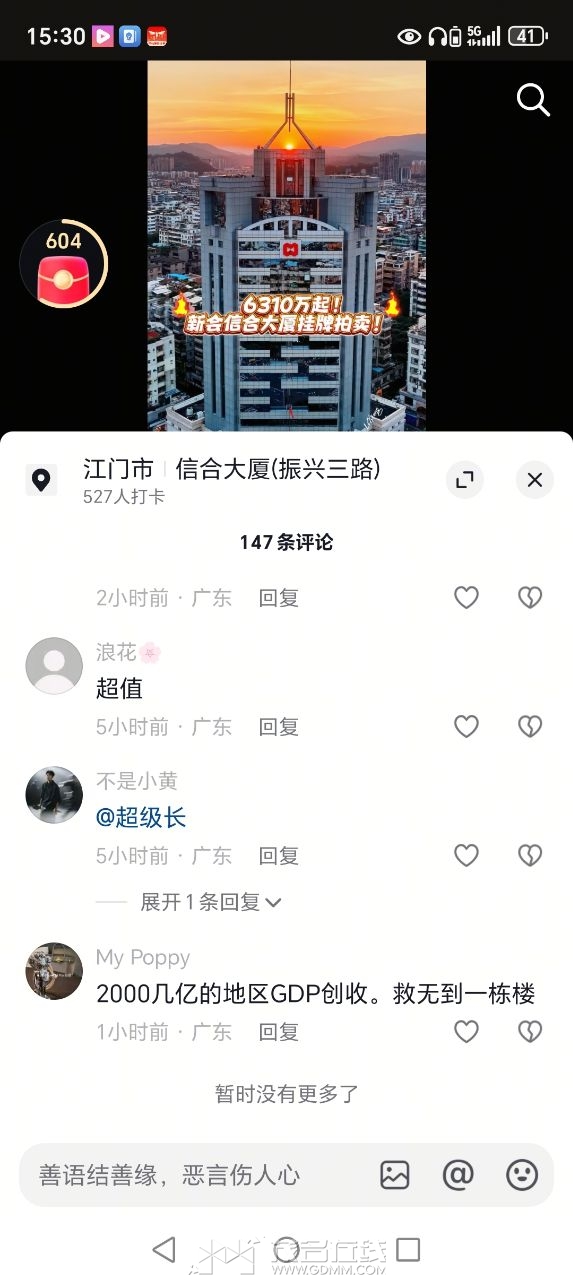Mention someone with the @ icon
The image size is (573, 1280).
(x=458, y=1175)
